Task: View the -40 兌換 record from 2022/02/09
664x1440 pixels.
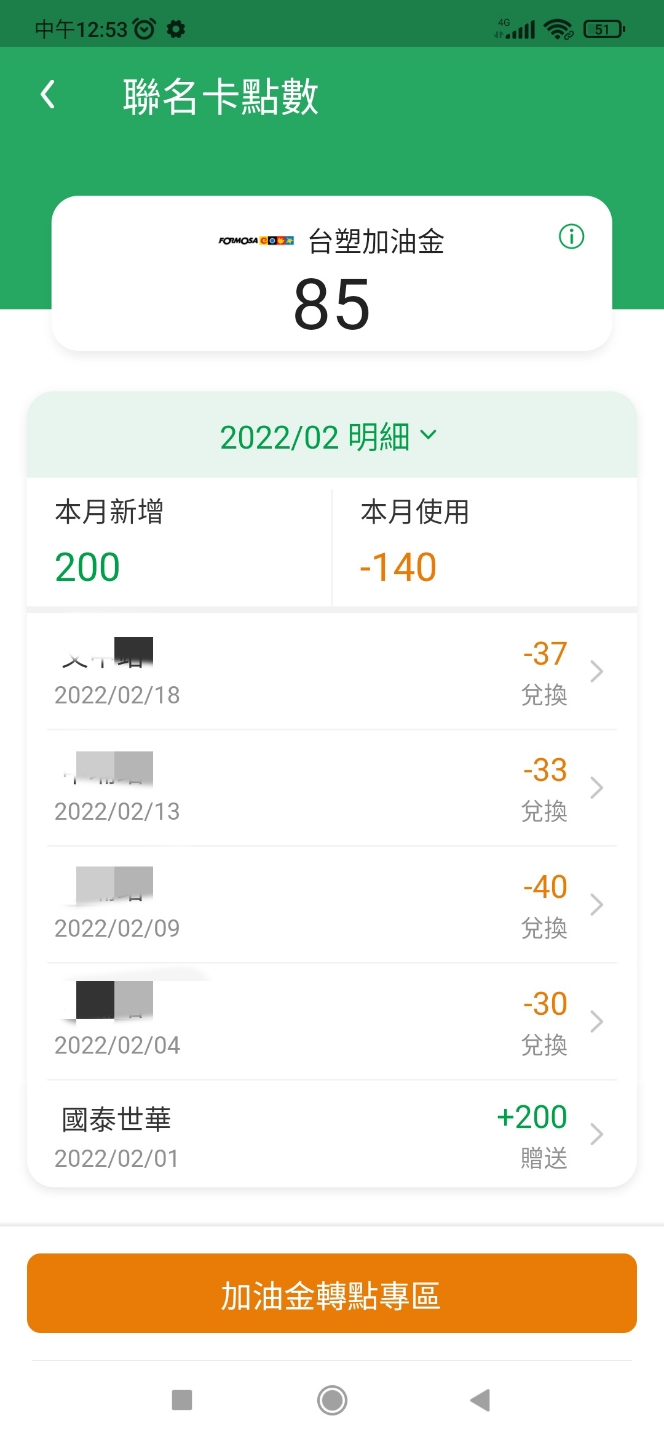Action: [x=332, y=905]
